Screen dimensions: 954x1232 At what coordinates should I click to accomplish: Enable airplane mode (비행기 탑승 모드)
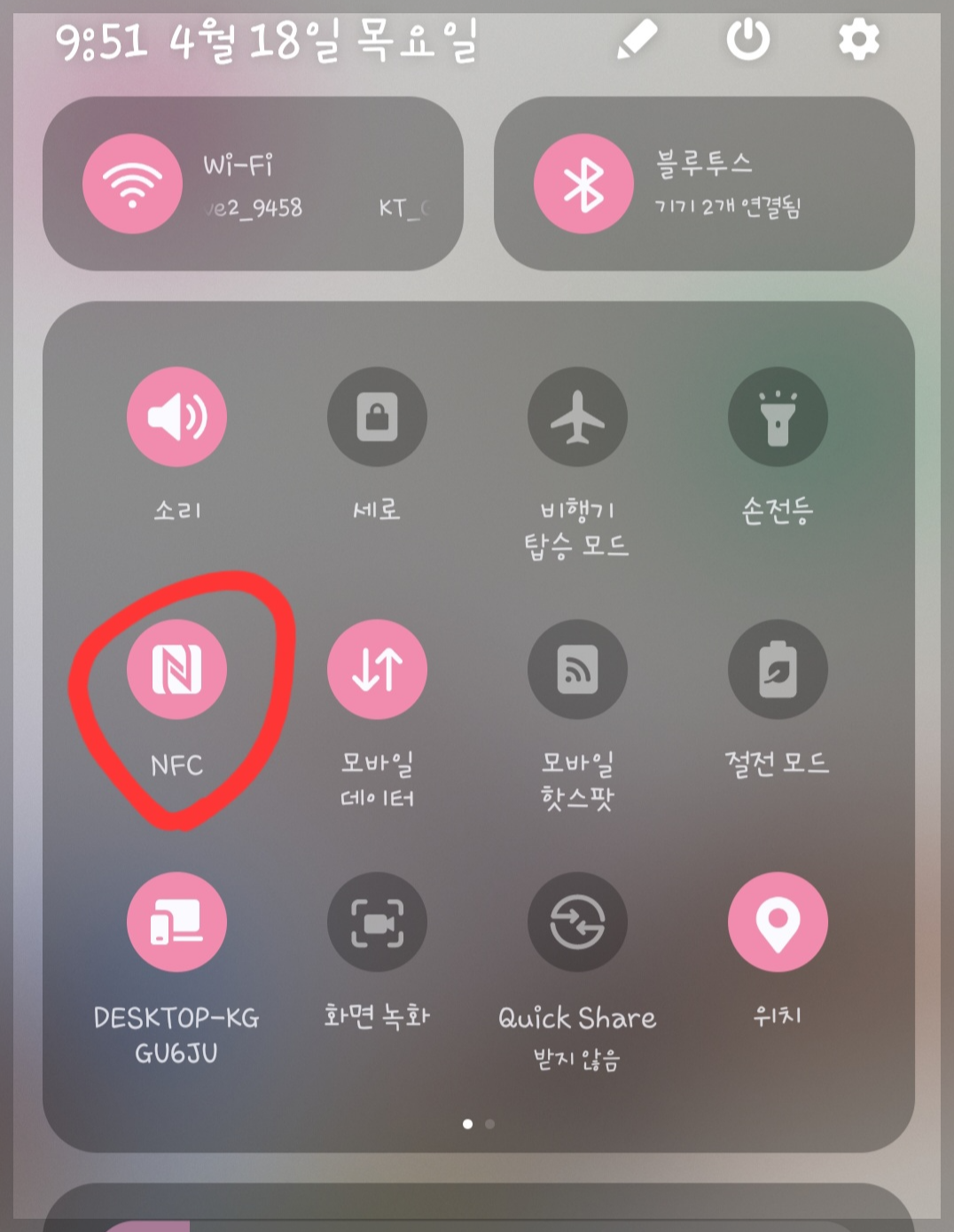tap(578, 417)
